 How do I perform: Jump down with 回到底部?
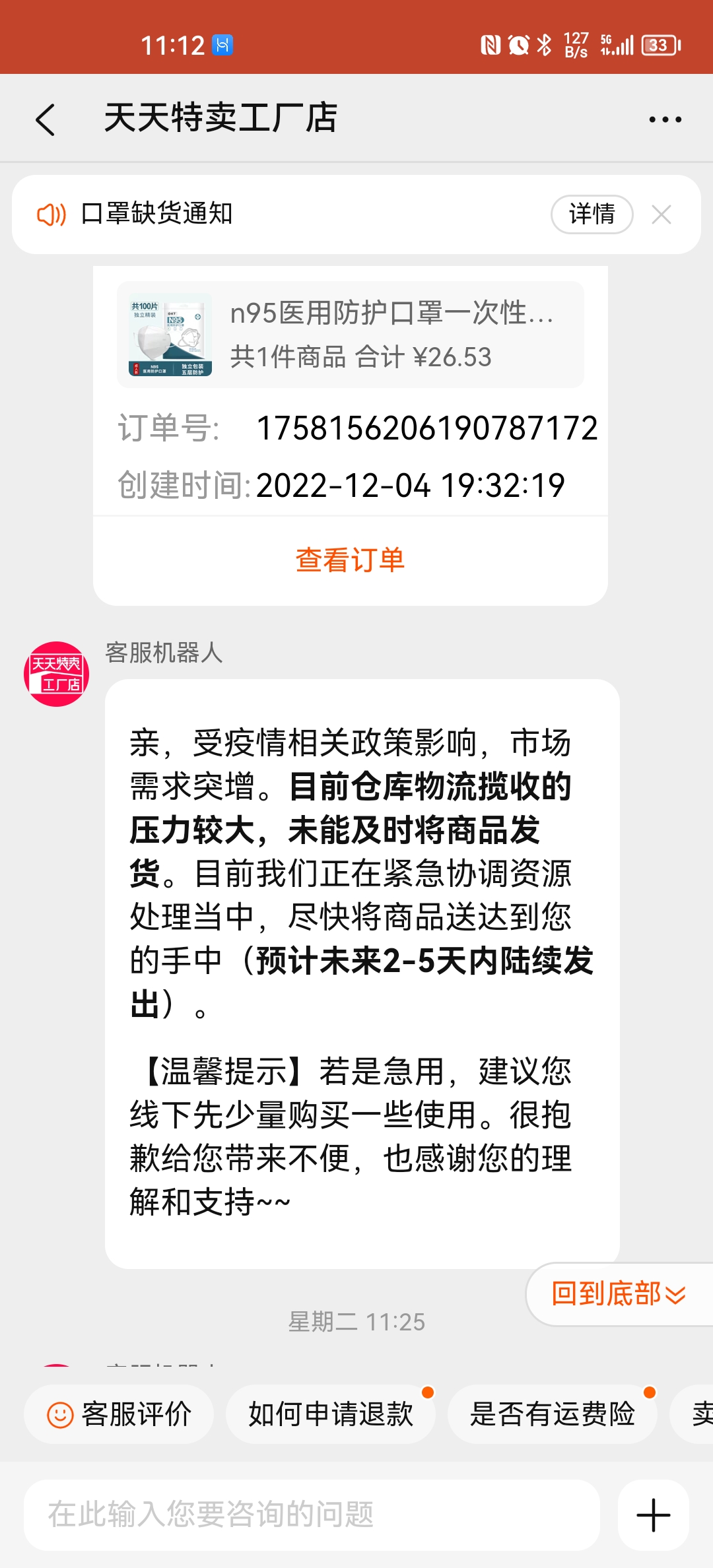619,1294
